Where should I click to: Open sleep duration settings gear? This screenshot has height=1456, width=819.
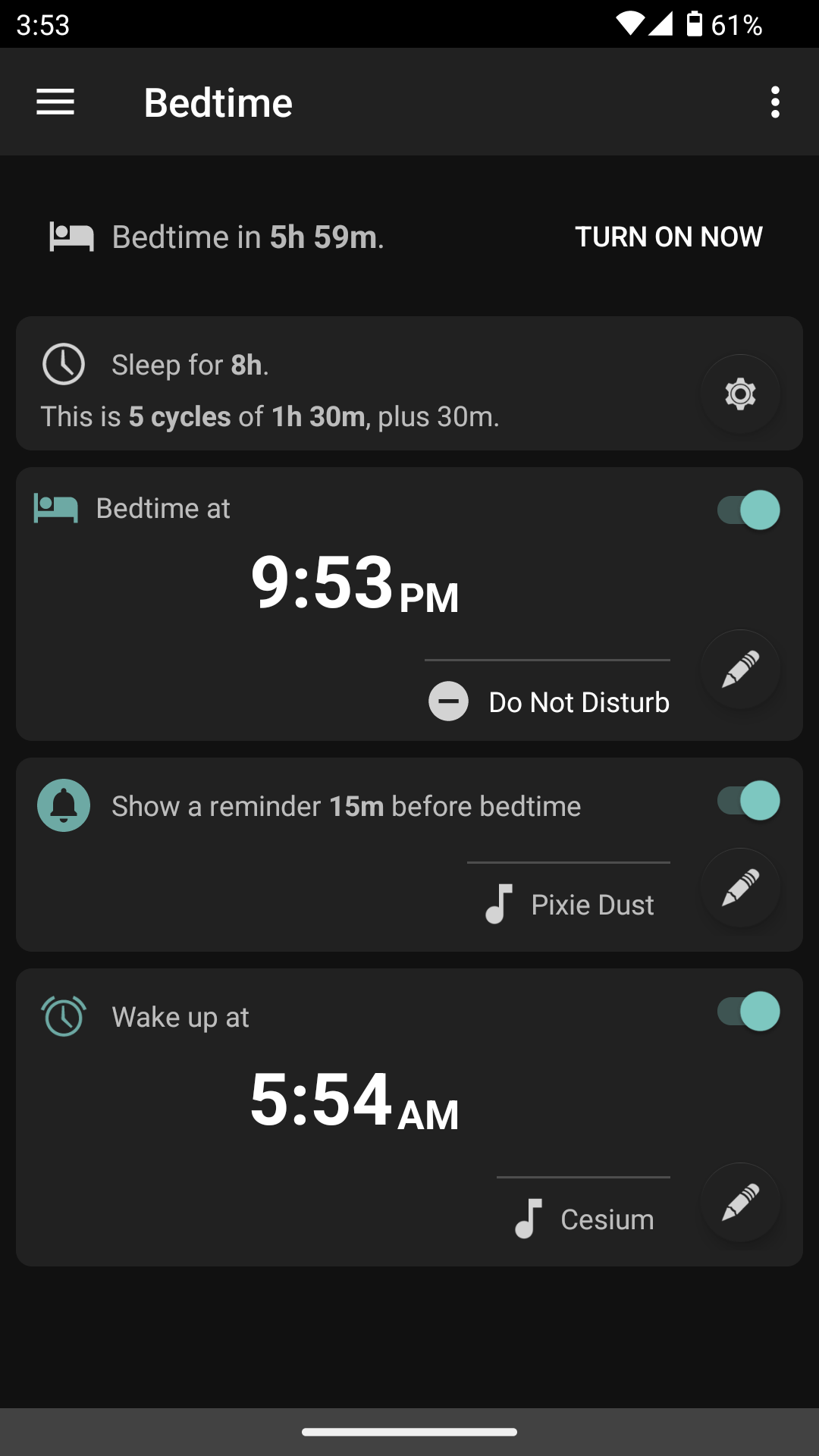click(x=740, y=394)
